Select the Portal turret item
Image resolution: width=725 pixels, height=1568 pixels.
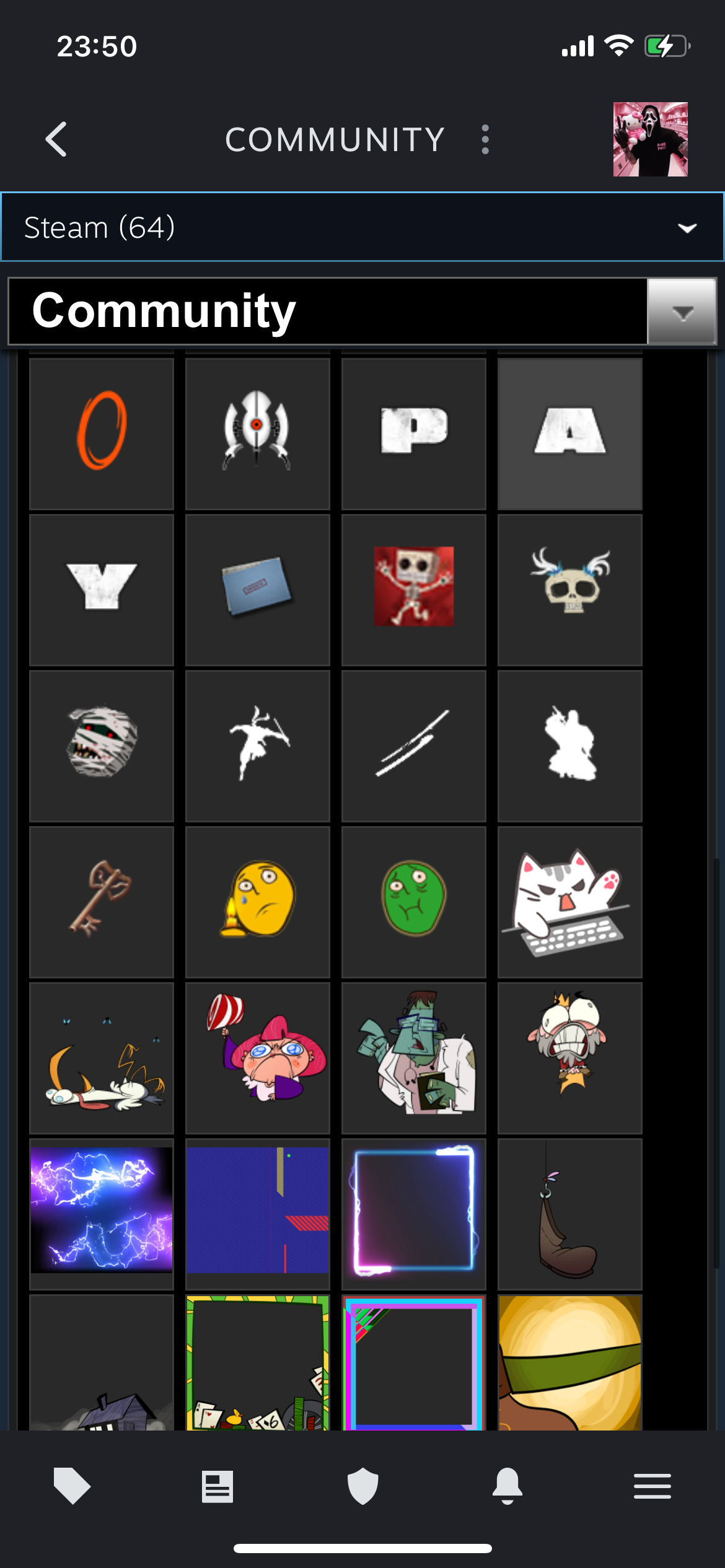(x=258, y=434)
